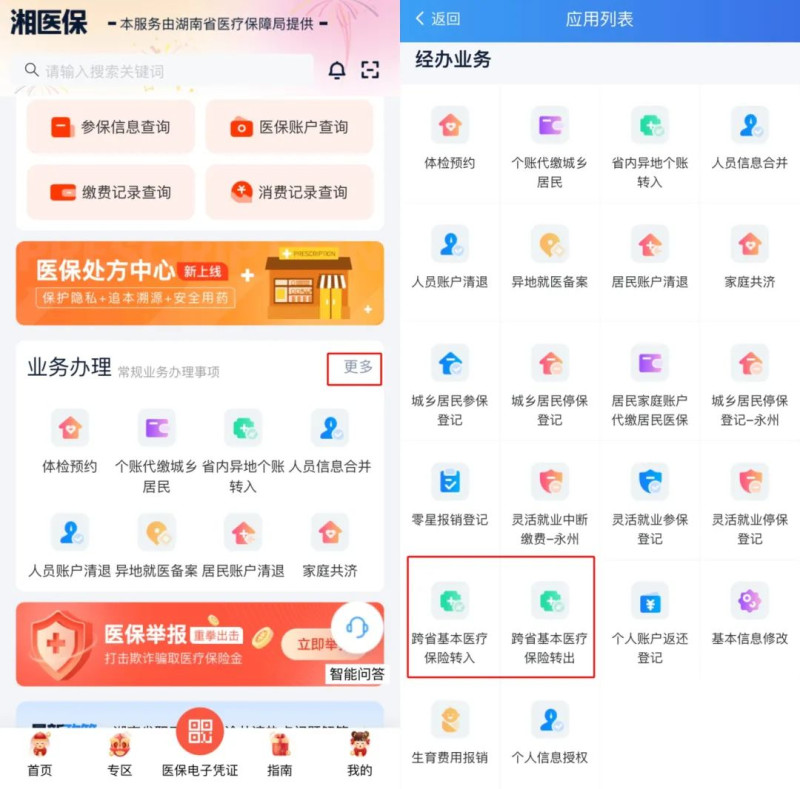
Task: Switch to the 指南 tab
Action: pyautogui.click(x=280, y=755)
